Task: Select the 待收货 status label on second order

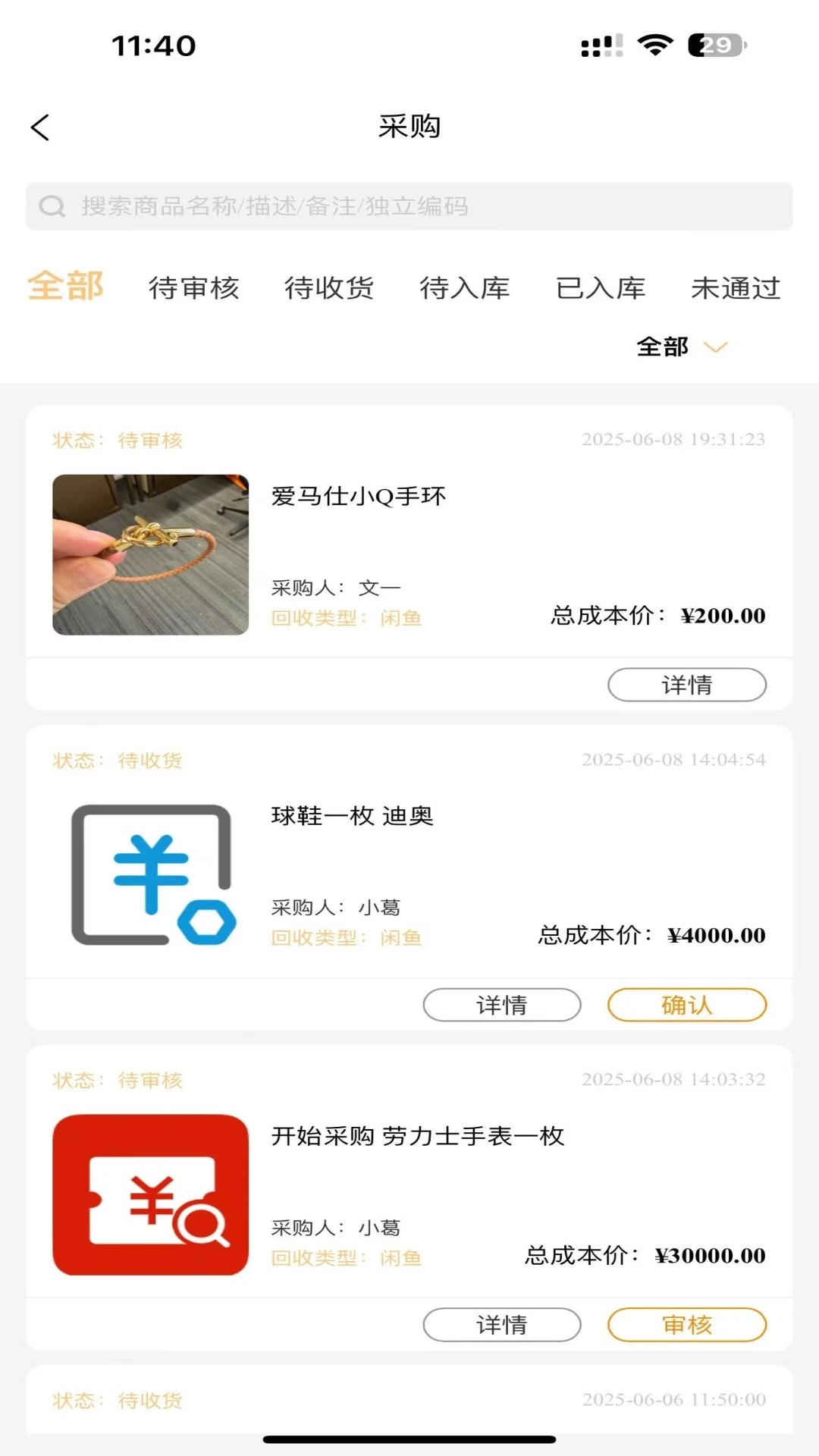Action: pyautogui.click(x=149, y=761)
